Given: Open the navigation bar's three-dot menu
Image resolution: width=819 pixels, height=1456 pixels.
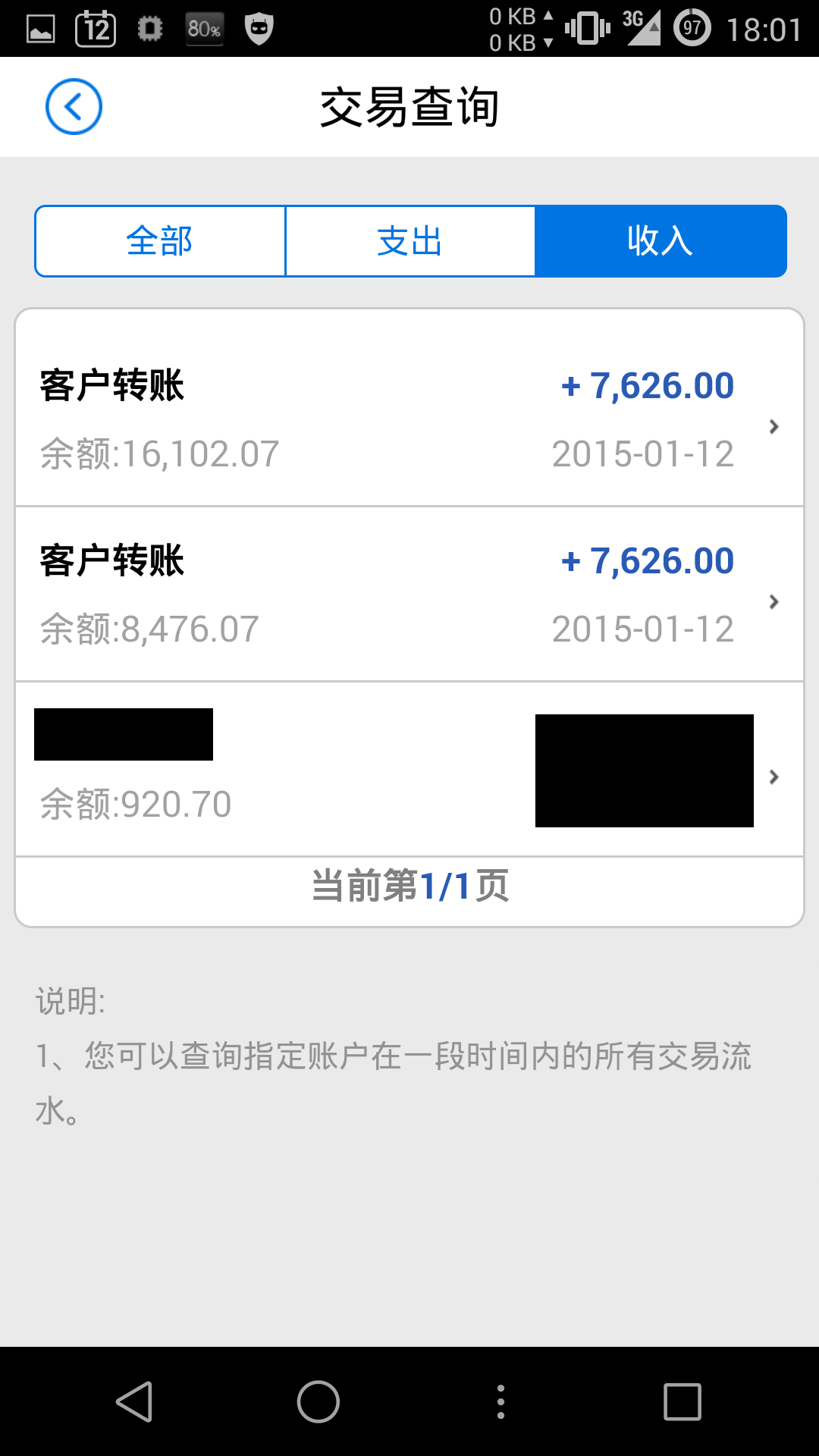Looking at the screenshot, I should pyautogui.click(x=500, y=1401).
